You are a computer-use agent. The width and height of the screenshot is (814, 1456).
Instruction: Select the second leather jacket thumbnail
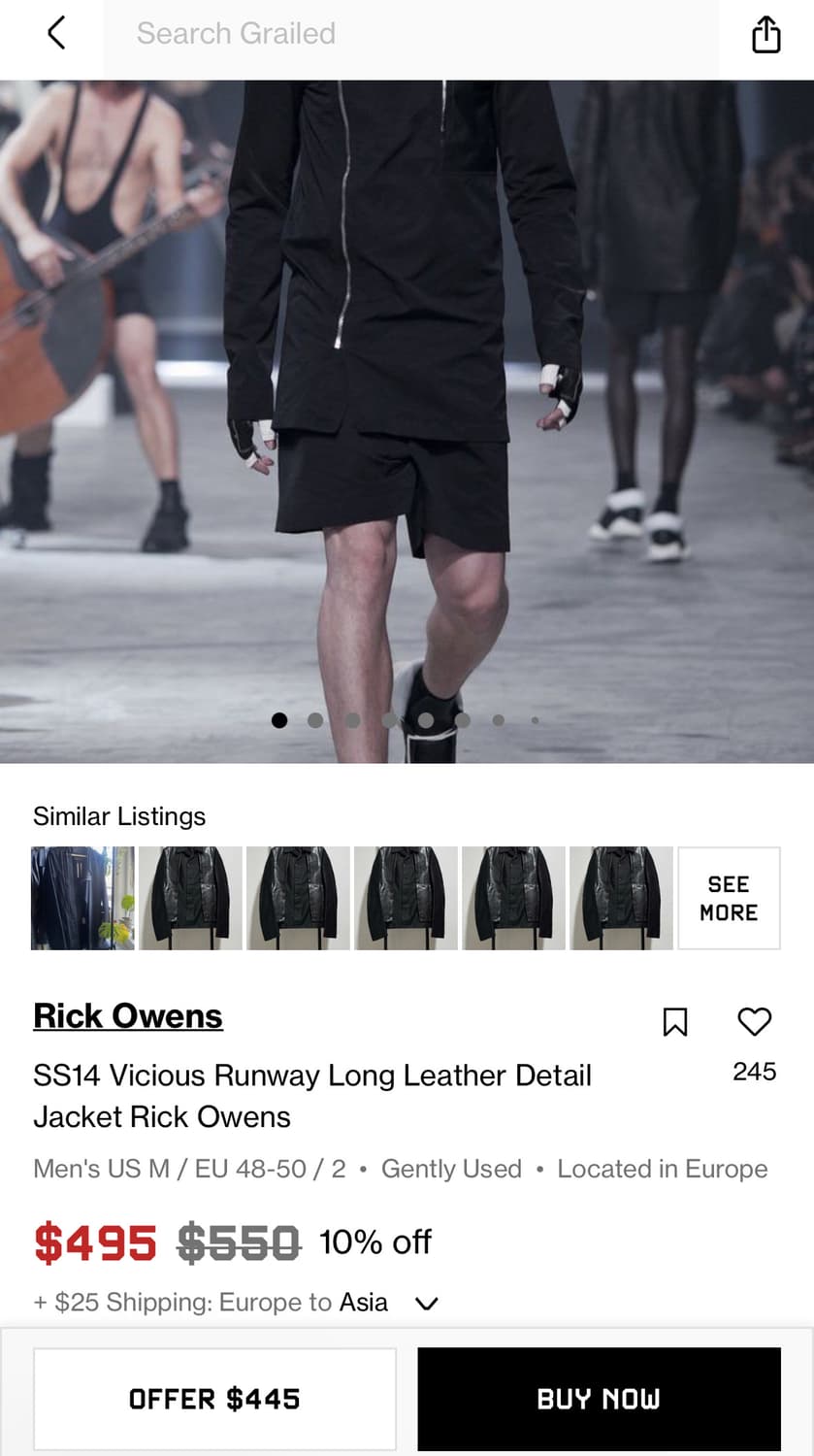[x=190, y=898]
